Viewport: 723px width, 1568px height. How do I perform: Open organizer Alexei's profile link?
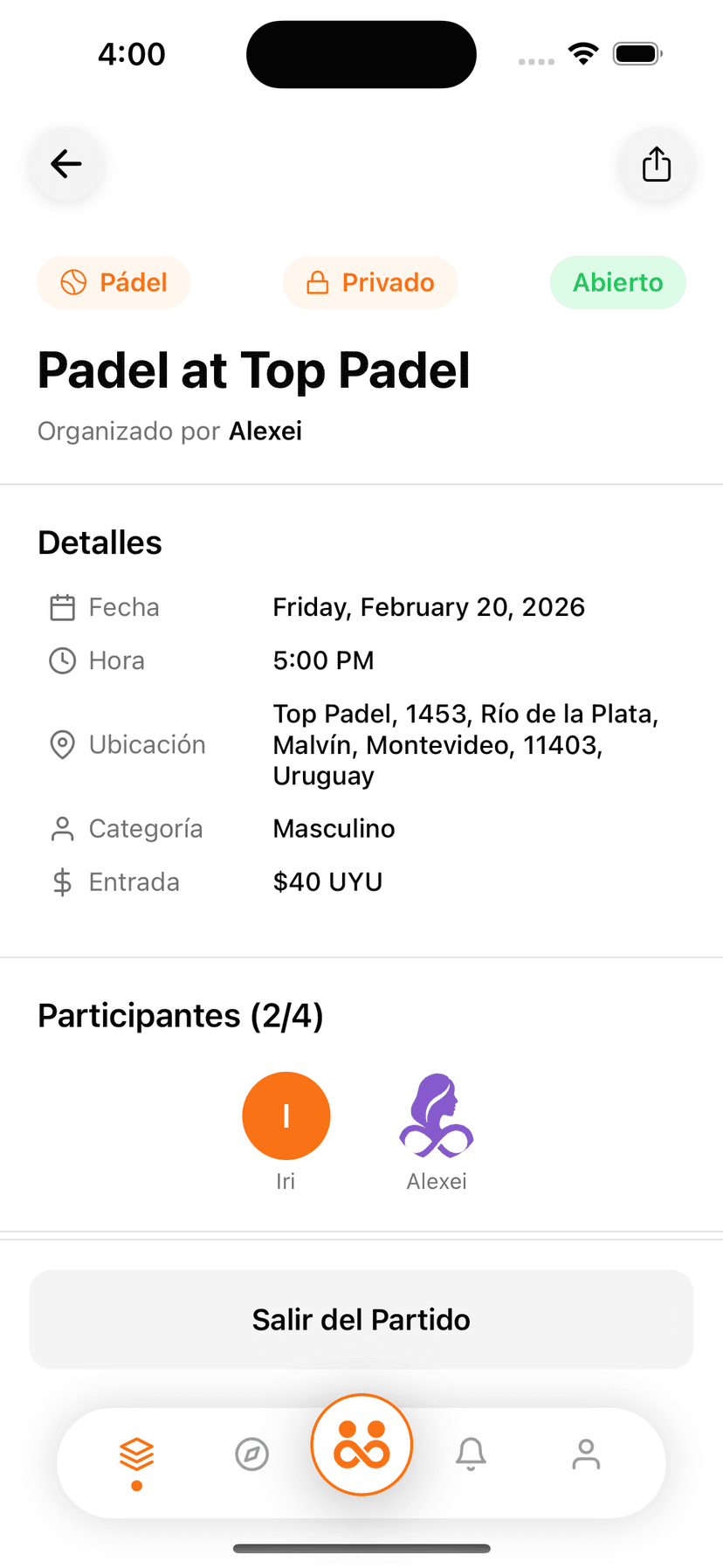(265, 431)
